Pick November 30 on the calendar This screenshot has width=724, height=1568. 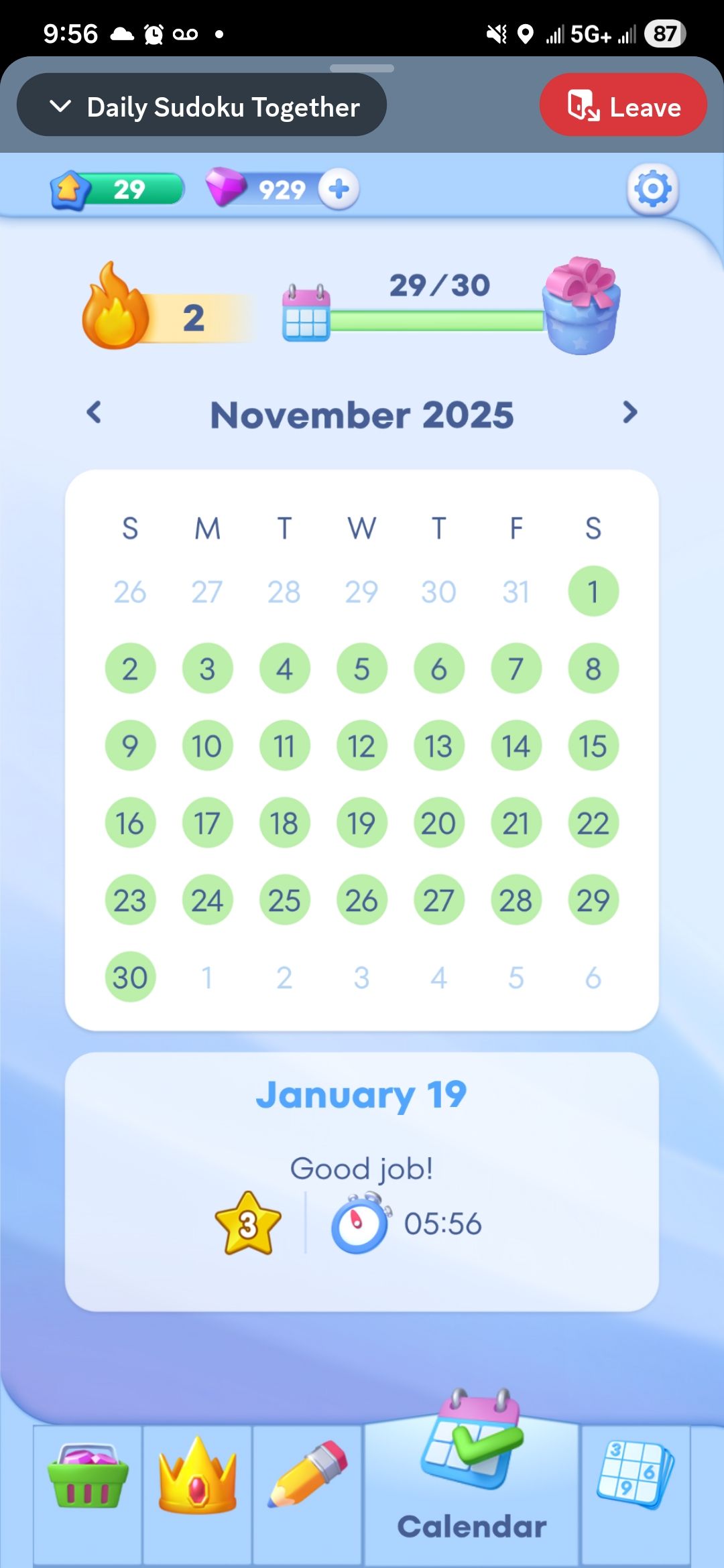(x=130, y=977)
